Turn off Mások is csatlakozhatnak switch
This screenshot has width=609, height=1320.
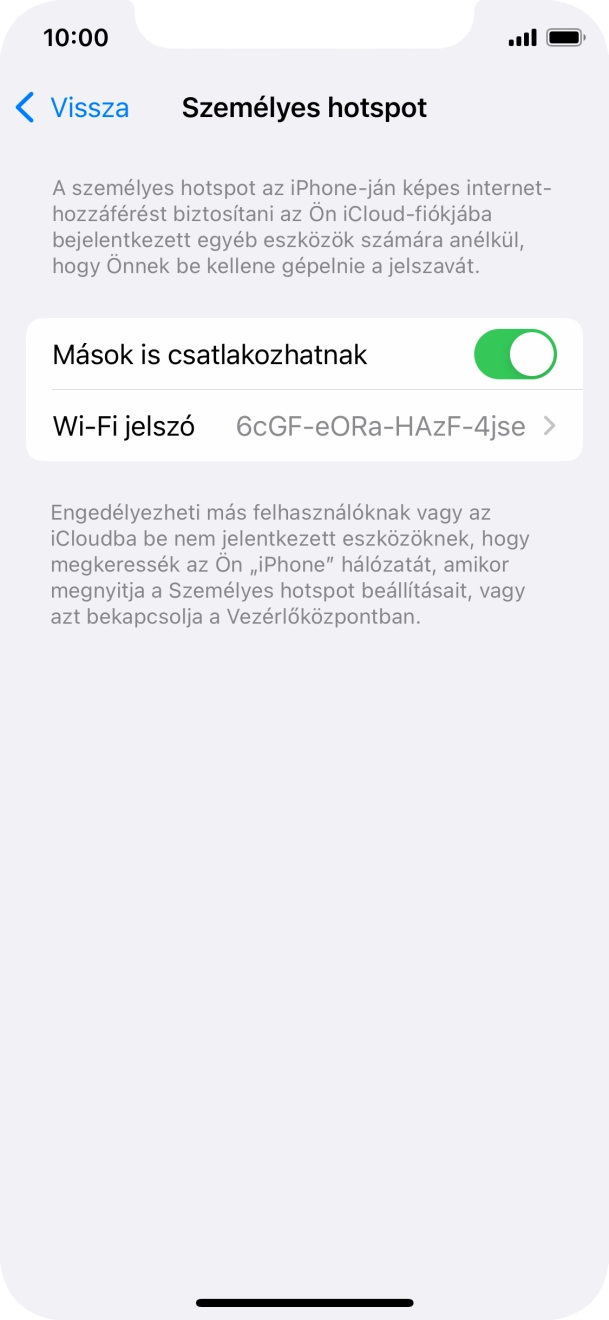(x=514, y=355)
